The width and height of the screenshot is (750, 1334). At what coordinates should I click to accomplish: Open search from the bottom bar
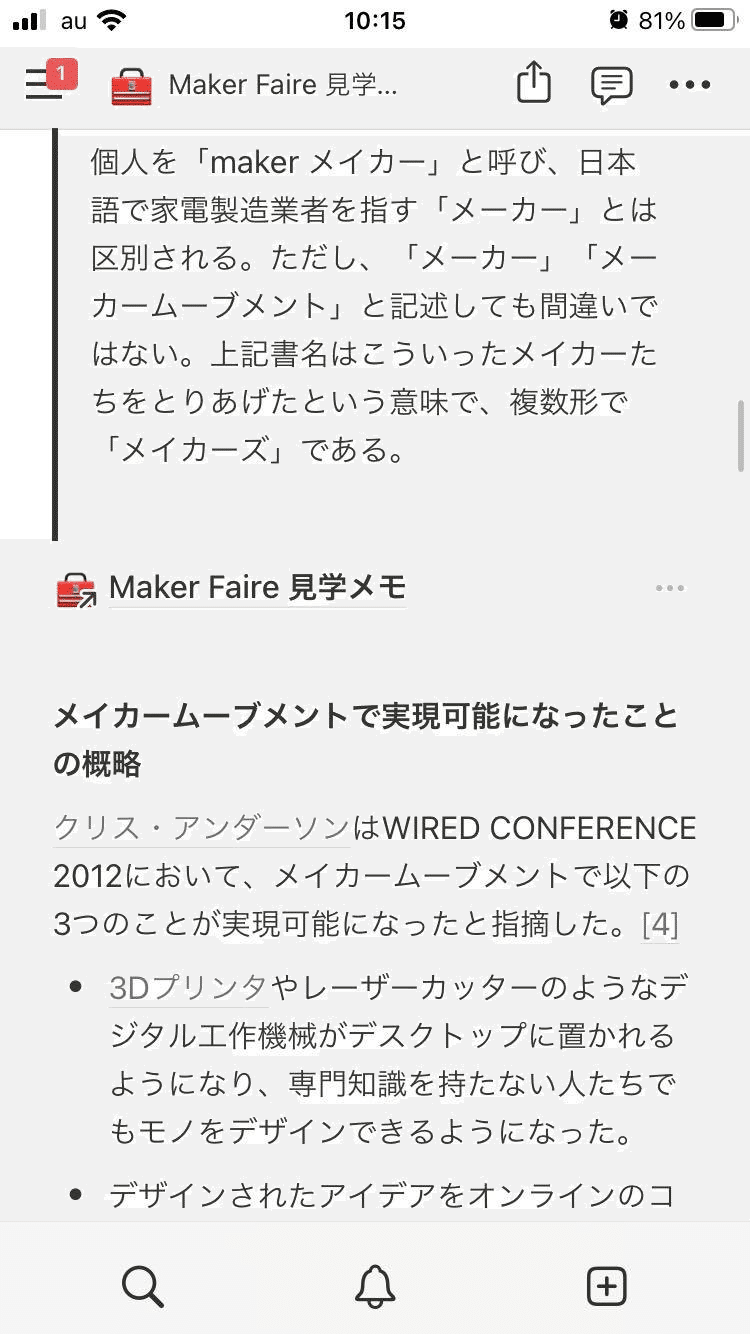point(142,1284)
